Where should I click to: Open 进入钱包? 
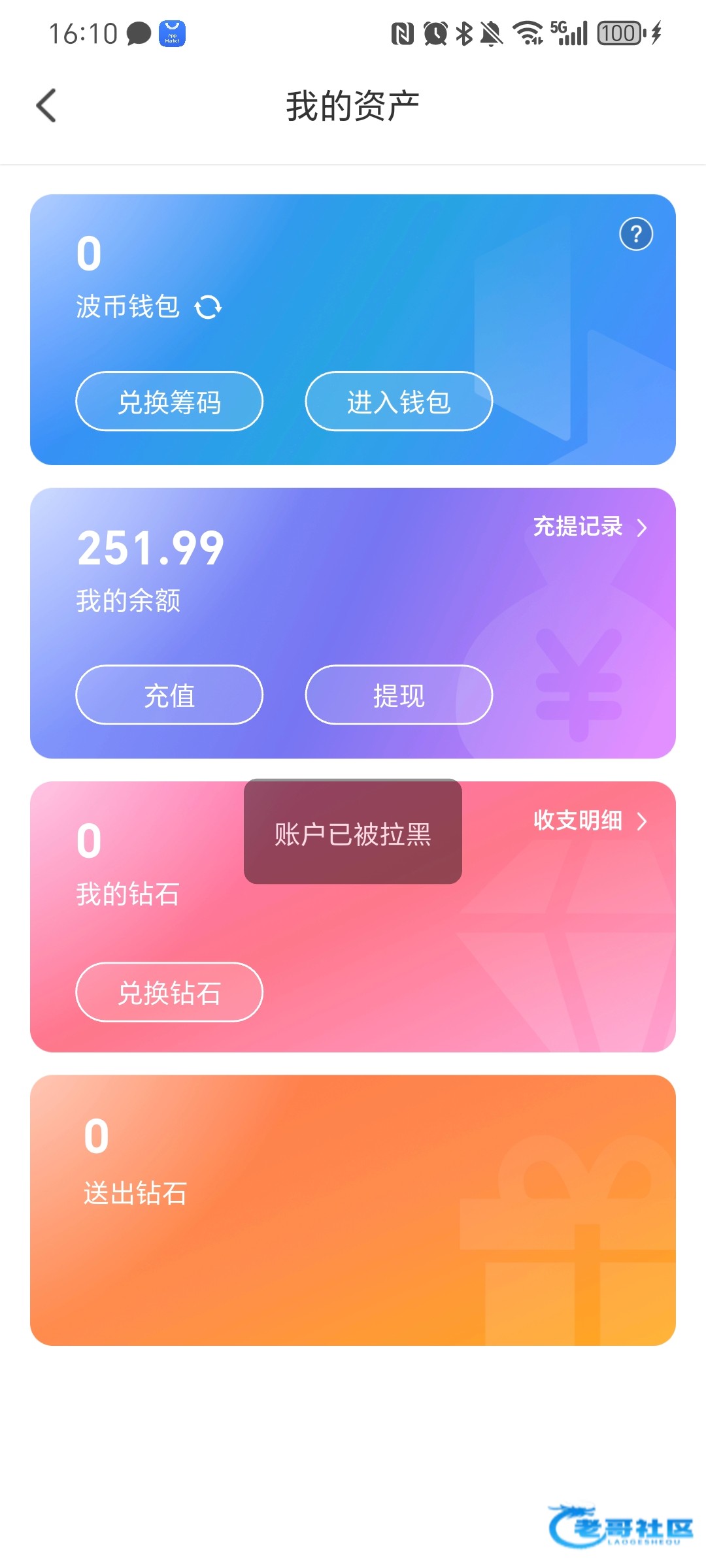coord(399,401)
